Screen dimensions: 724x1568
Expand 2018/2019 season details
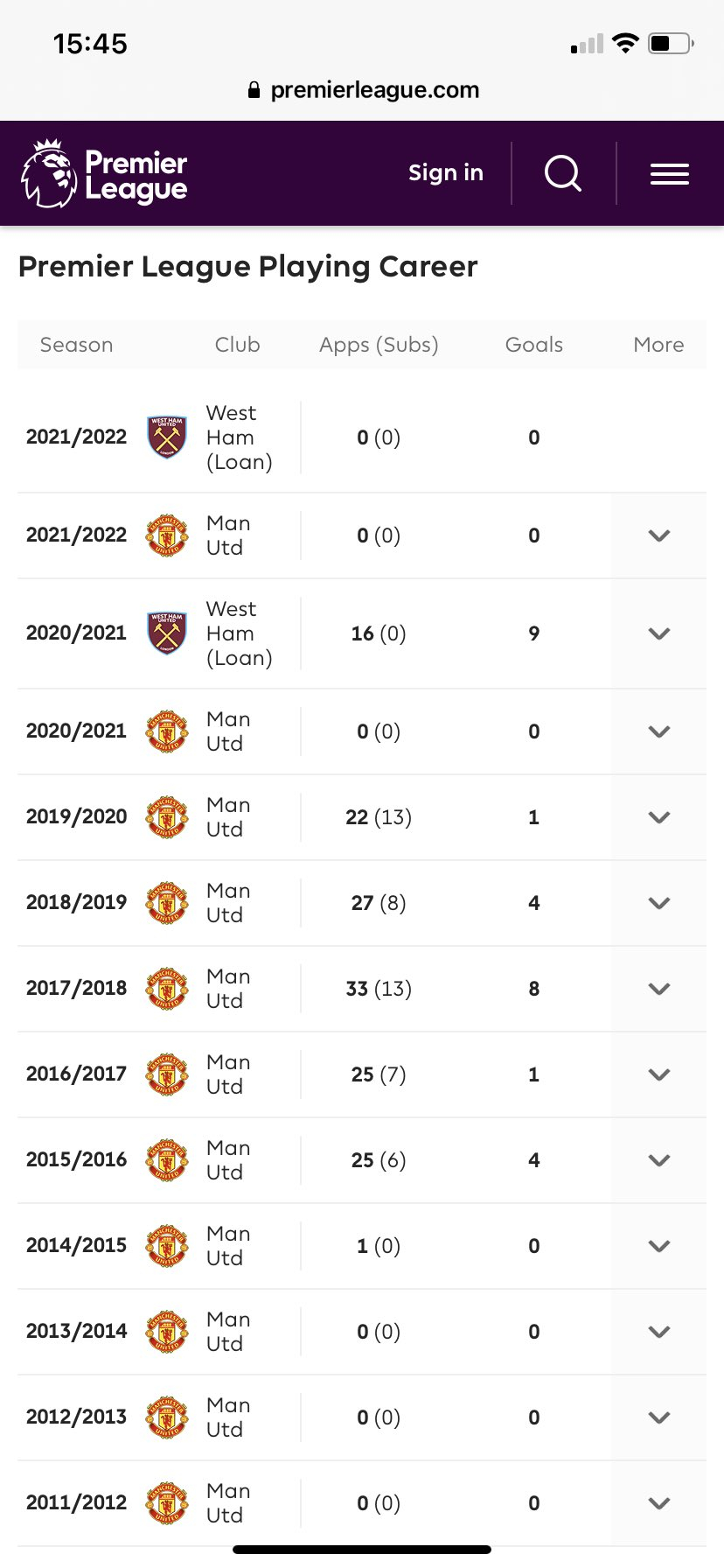point(659,903)
